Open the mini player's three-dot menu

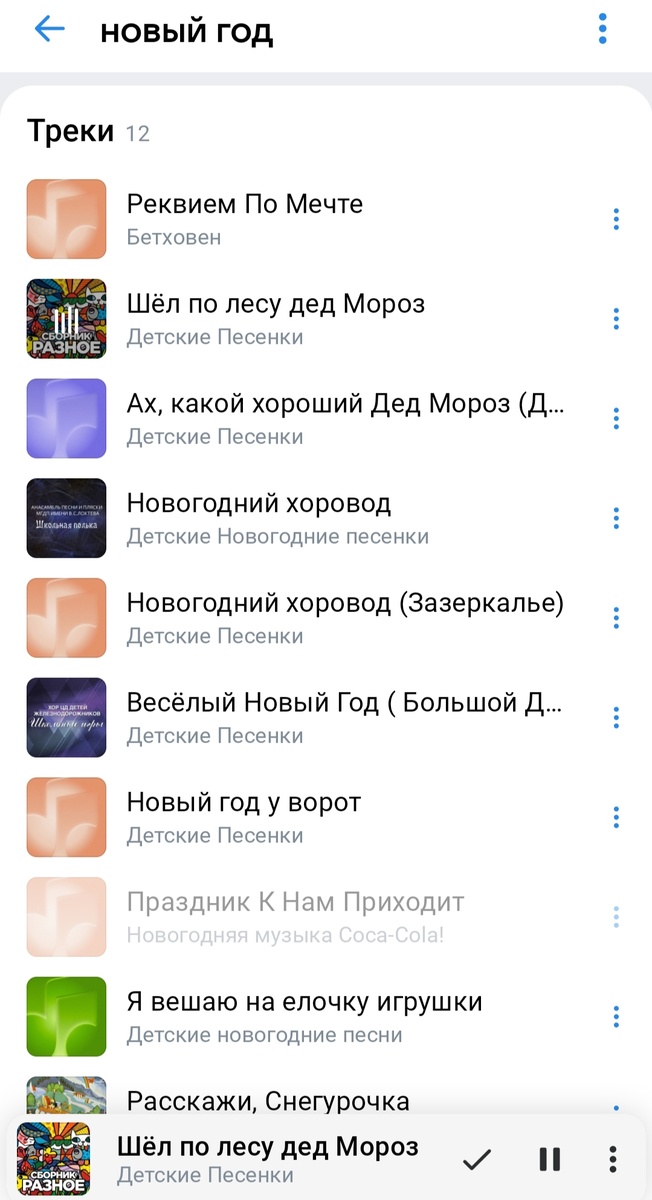pyautogui.click(x=613, y=1159)
